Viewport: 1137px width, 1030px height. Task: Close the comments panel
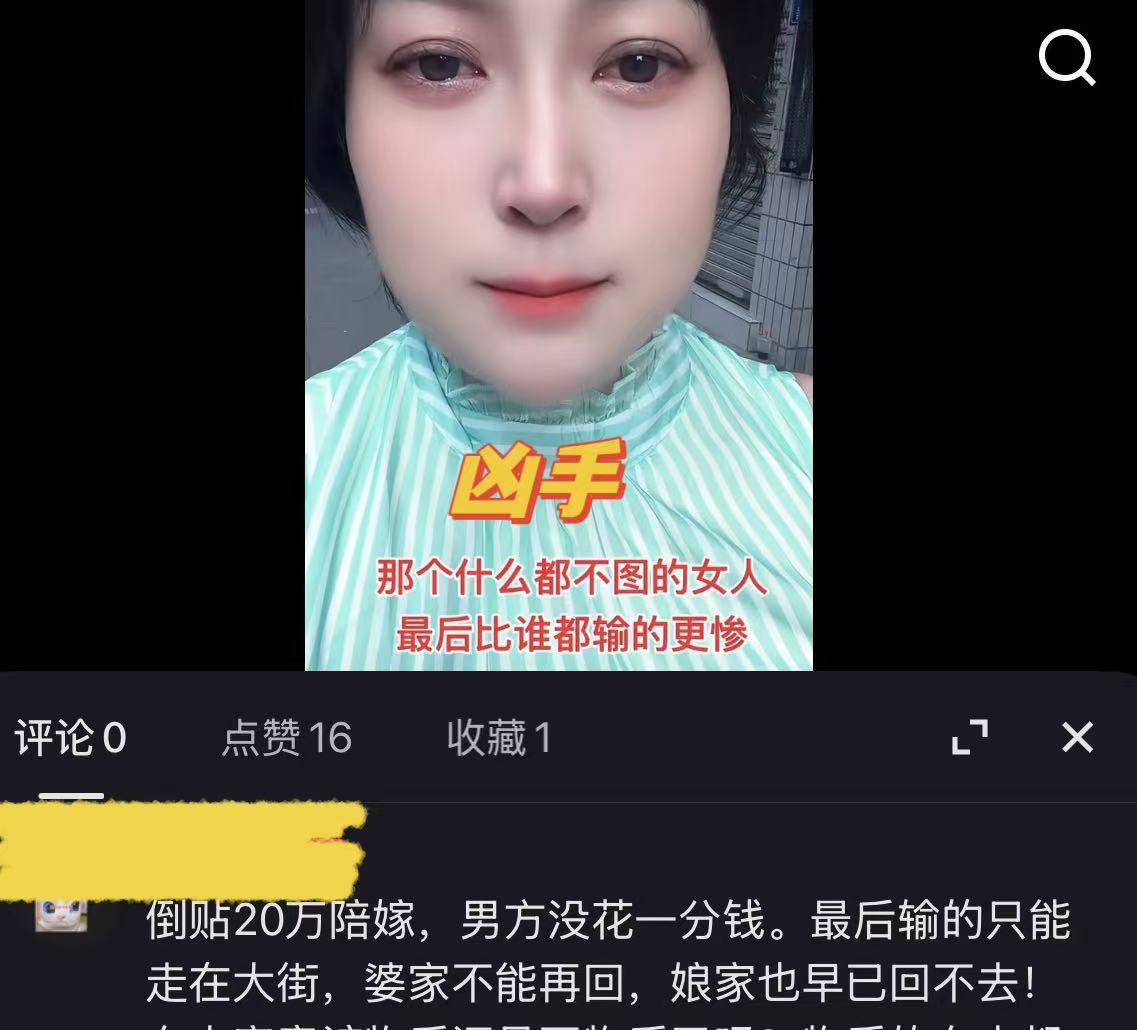[1077, 737]
